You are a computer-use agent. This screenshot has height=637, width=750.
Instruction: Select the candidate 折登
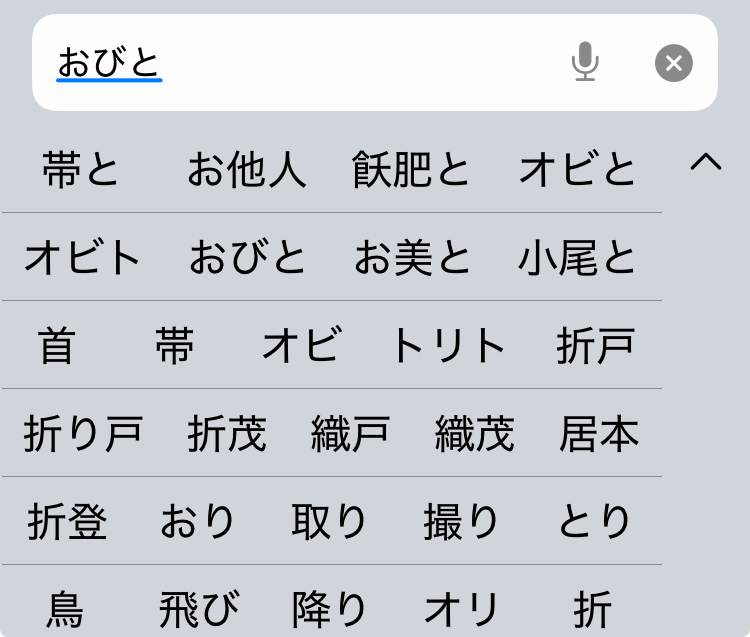click(67, 522)
